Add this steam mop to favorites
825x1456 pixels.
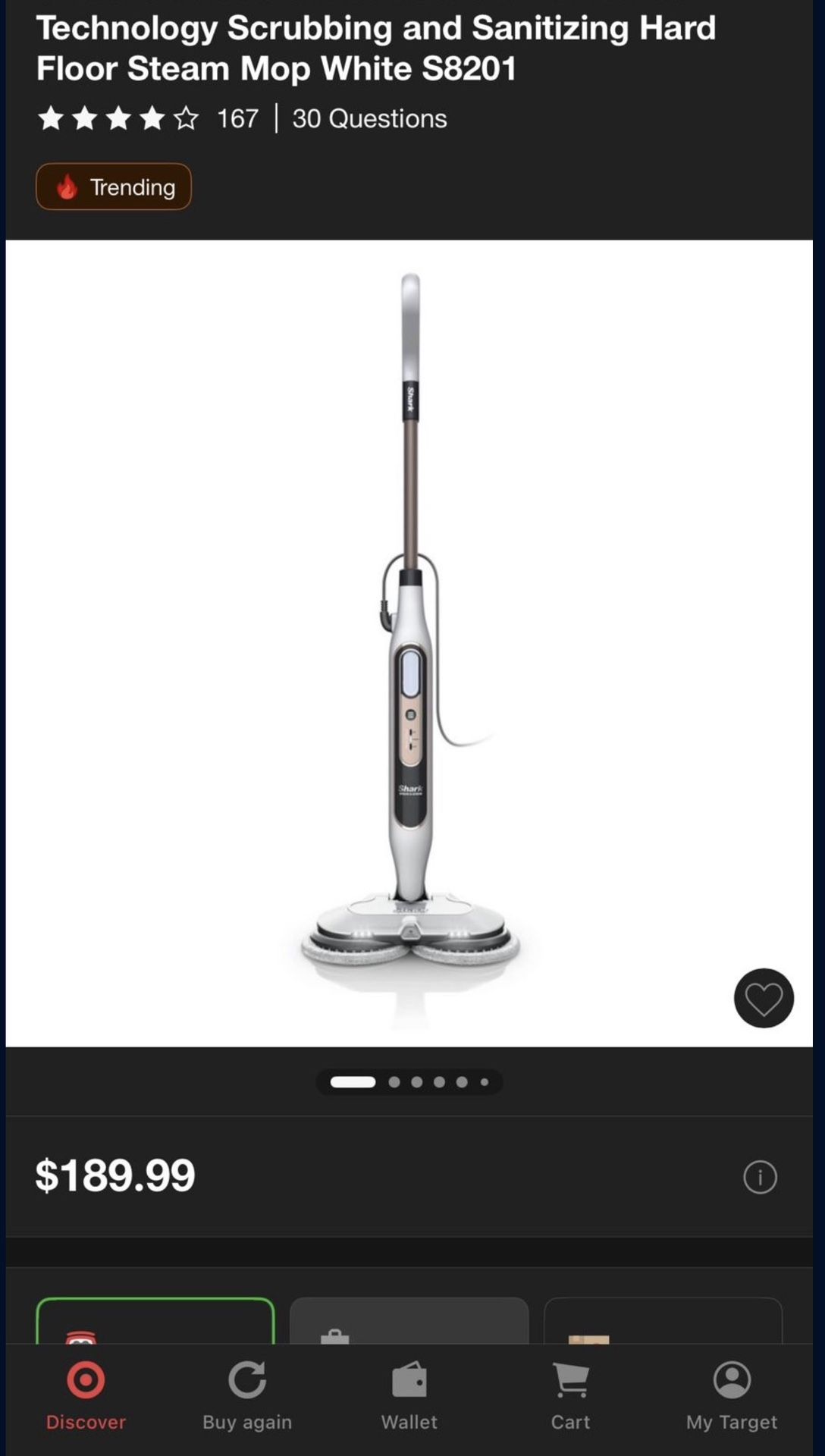pos(764,998)
